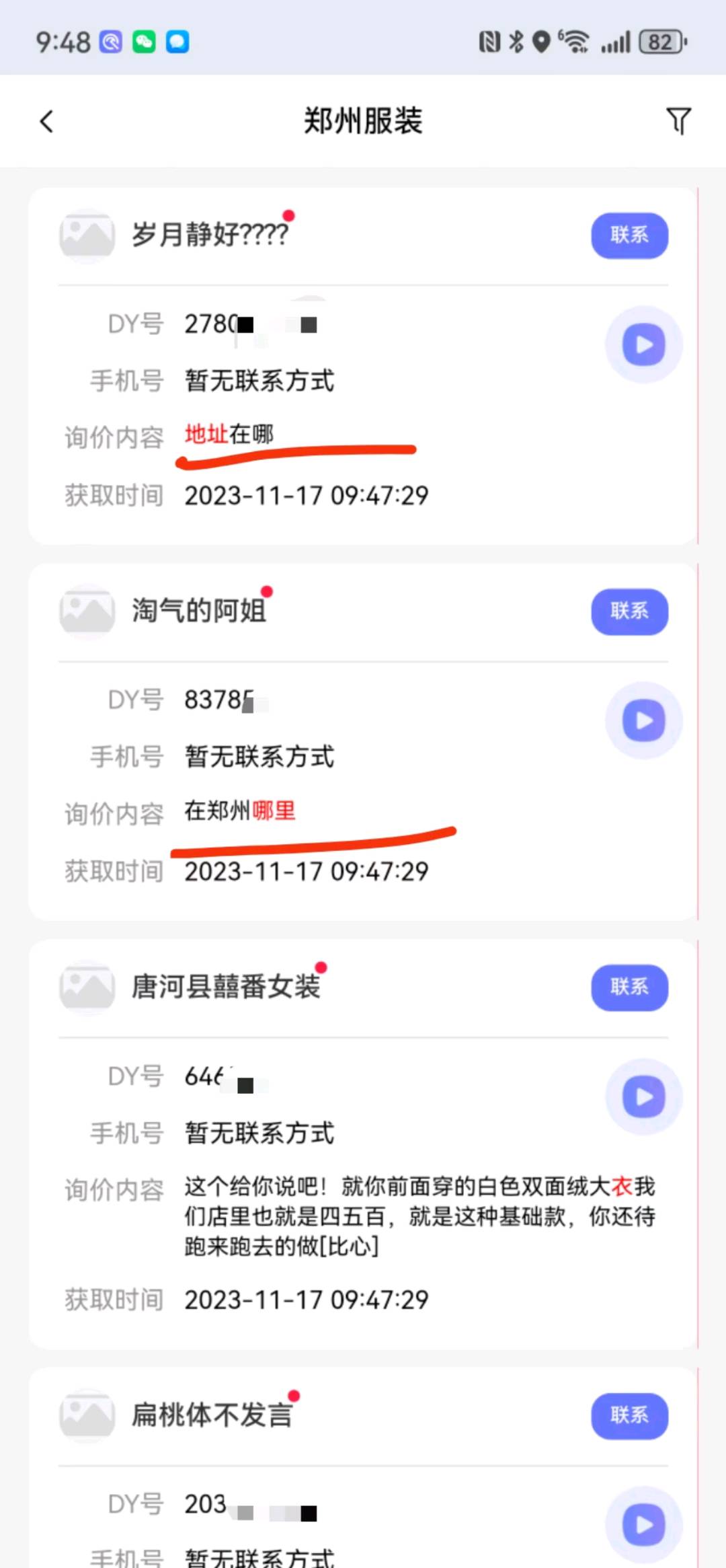Play video on 扁桃体不发言 card
This screenshot has height=1568, width=726.
tap(643, 1525)
